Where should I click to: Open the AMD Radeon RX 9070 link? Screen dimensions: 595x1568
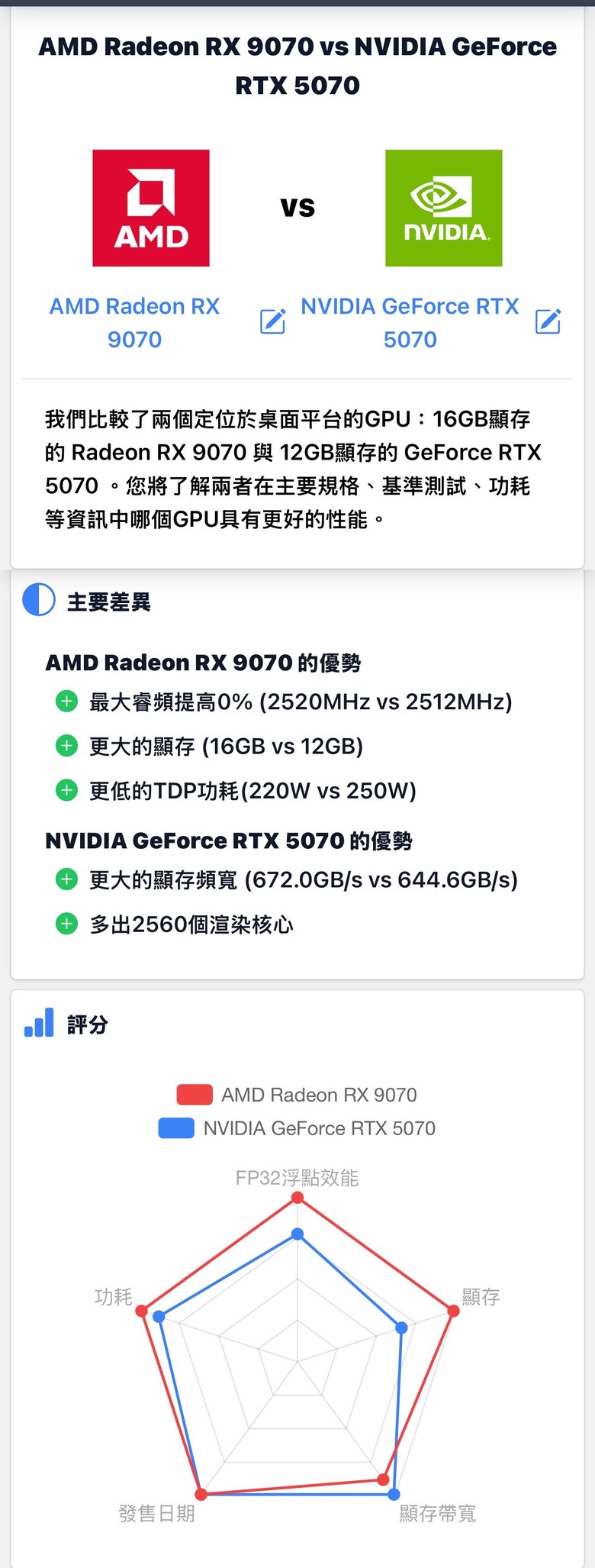(134, 322)
